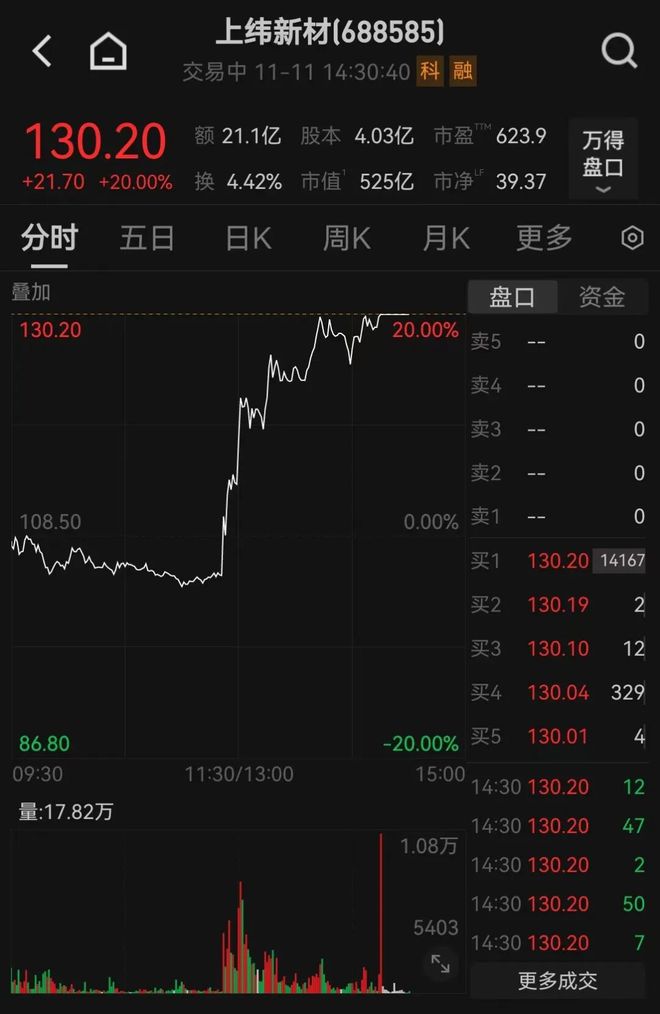Show the 盘口 order book tab
Viewport: 660px width, 1014px height.
coord(511,297)
